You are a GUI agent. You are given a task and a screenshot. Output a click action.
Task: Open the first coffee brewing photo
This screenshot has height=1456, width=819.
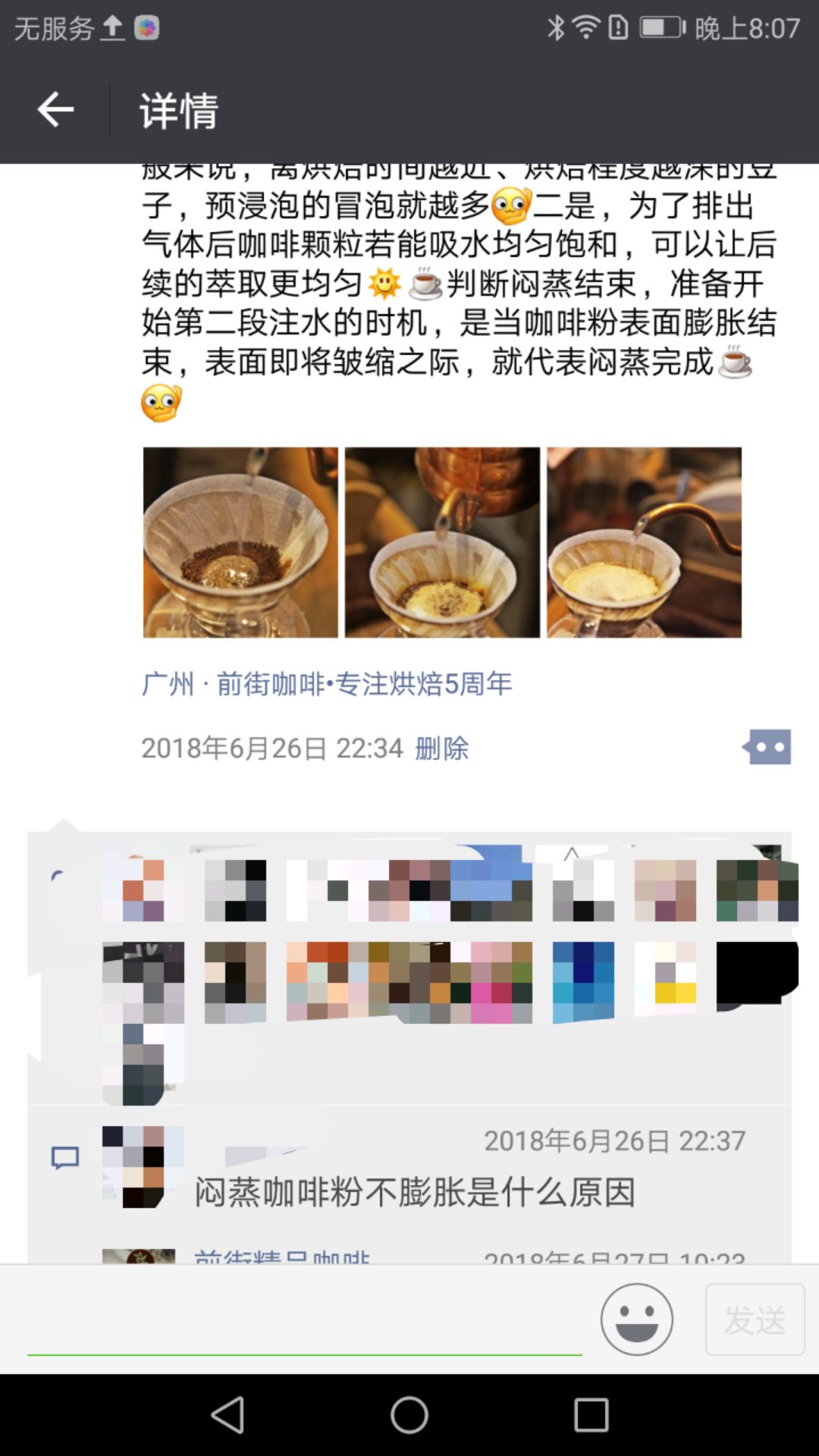pyautogui.click(x=240, y=542)
